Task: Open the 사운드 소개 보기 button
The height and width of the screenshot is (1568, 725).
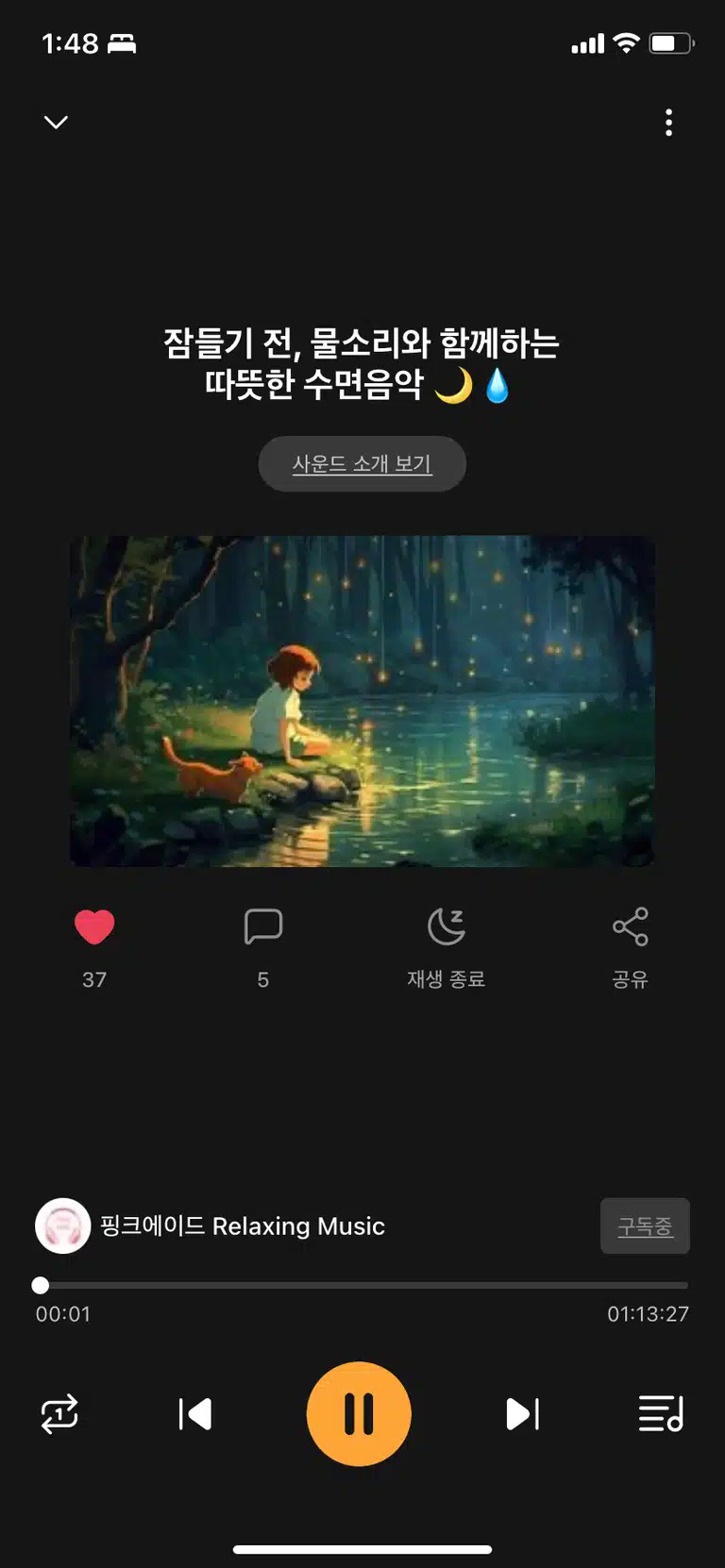Action: (362, 463)
